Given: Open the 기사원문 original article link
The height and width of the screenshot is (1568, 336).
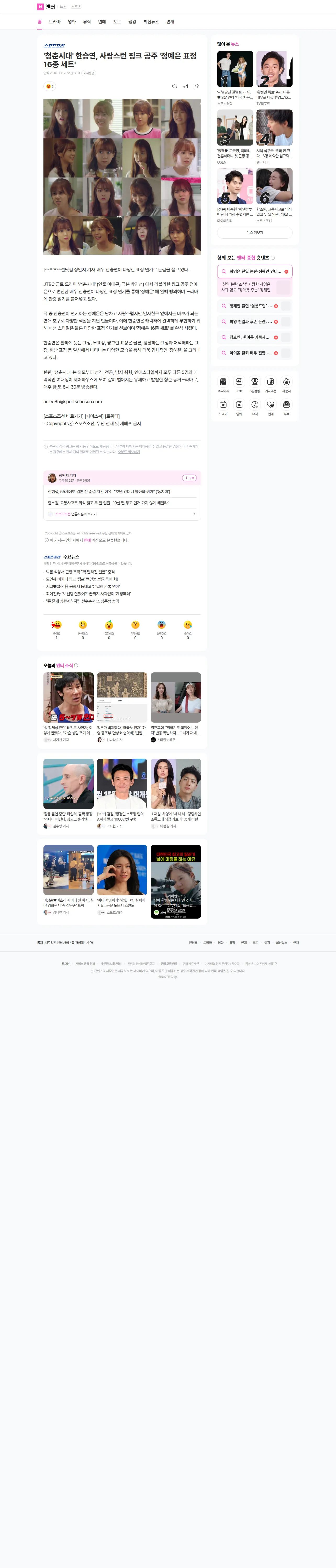Looking at the screenshot, I should (89, 73).
